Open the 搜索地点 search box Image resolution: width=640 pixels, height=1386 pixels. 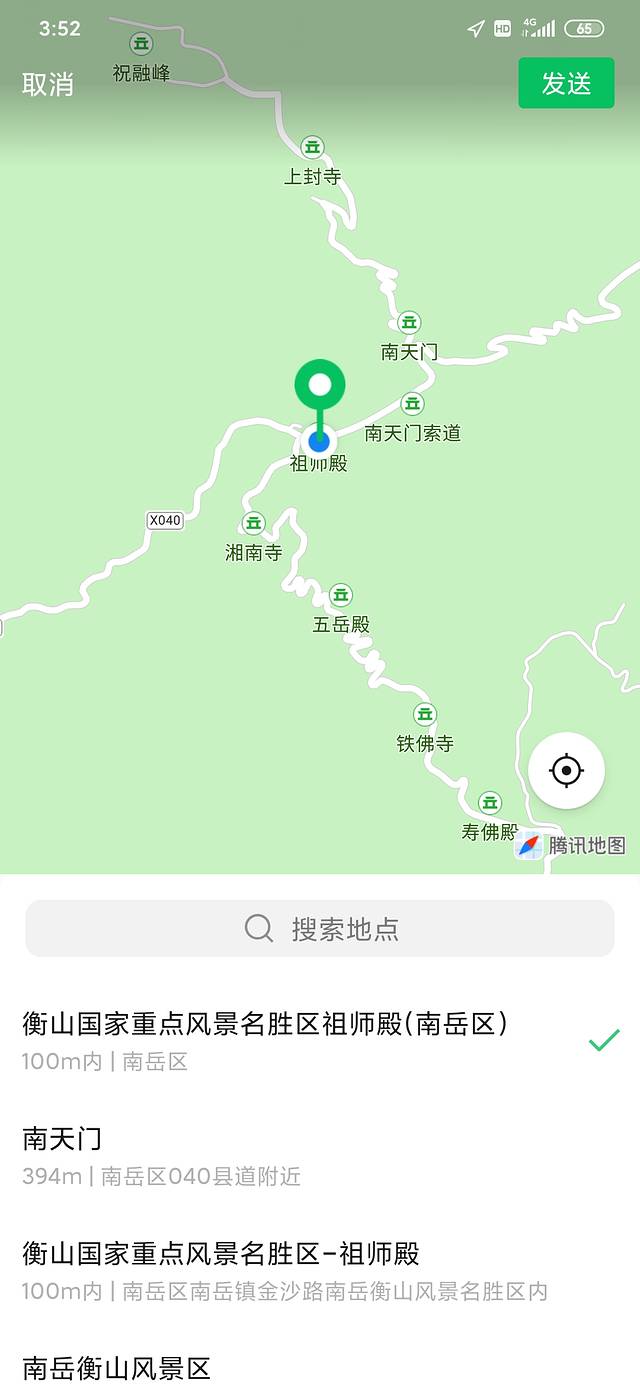[320, 928]
